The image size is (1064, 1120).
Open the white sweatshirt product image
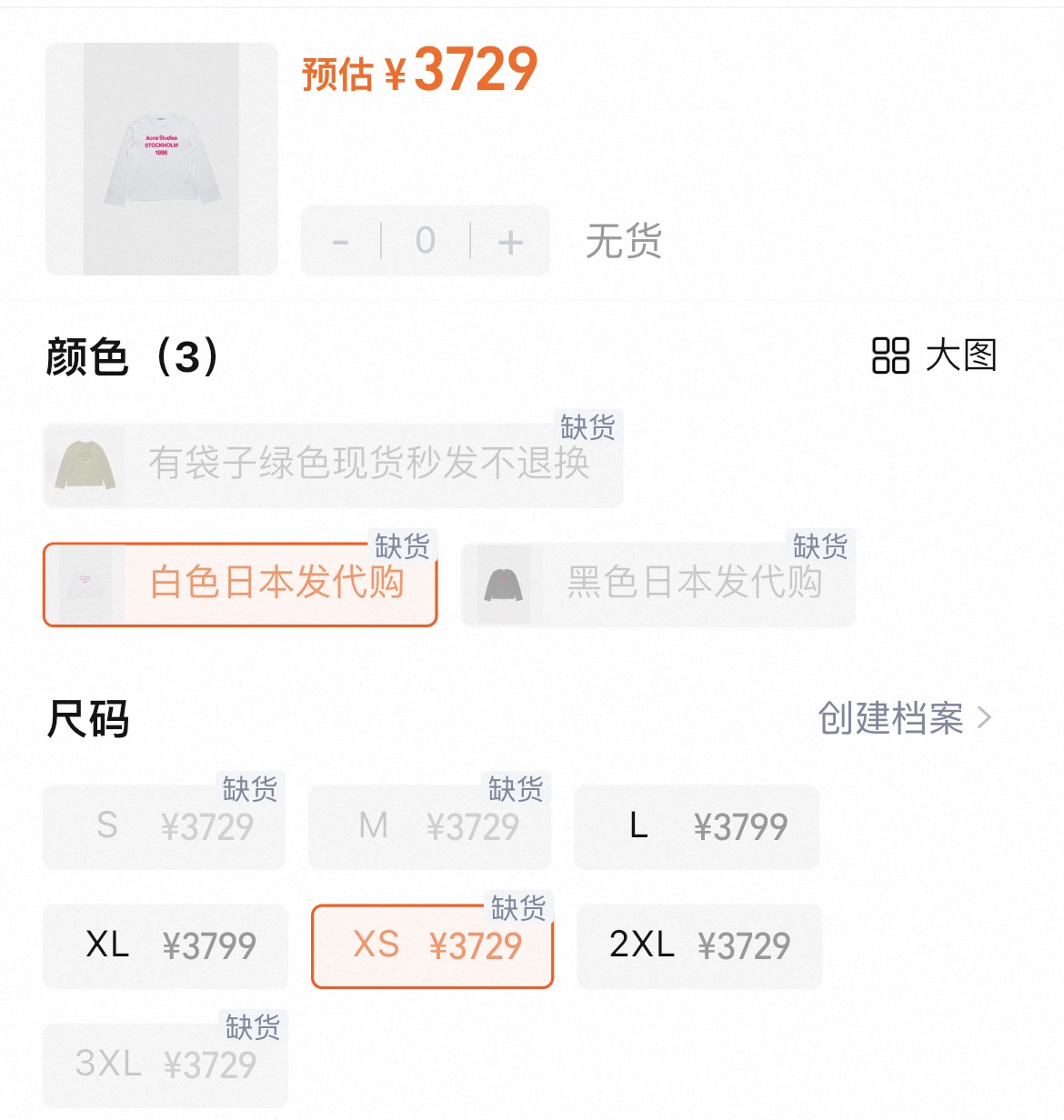pos(161,159)
